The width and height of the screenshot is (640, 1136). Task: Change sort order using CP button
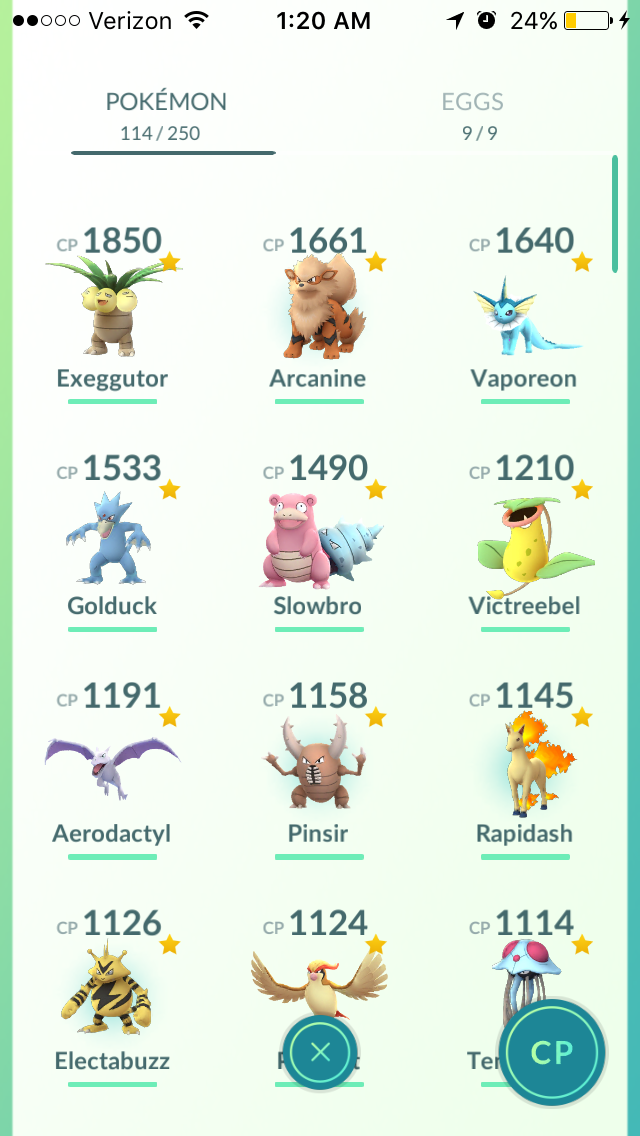[552, 1051]
